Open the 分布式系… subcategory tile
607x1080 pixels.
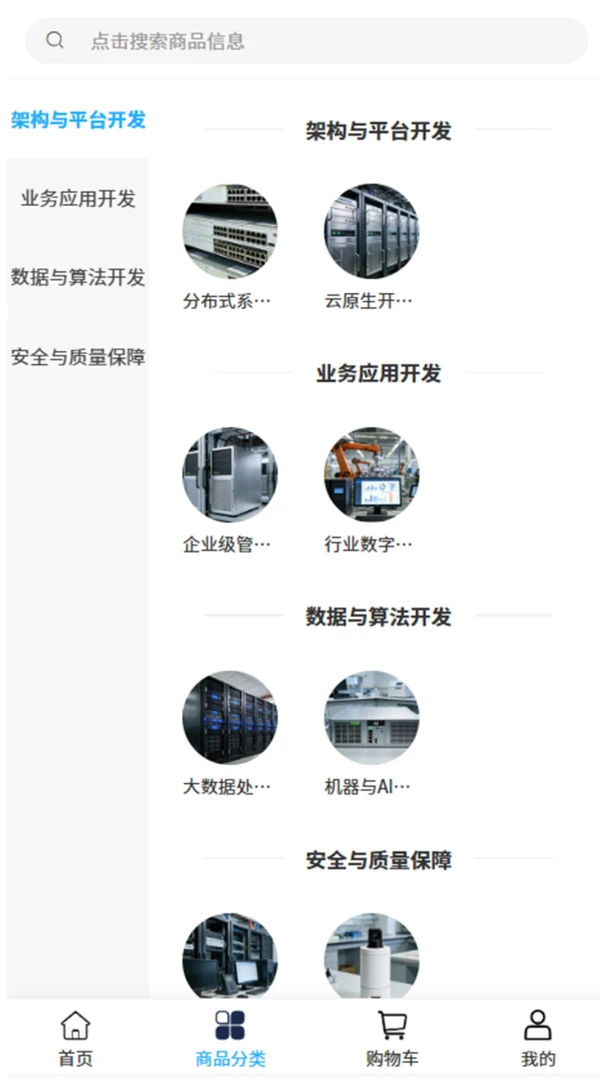tap(229, 247)
